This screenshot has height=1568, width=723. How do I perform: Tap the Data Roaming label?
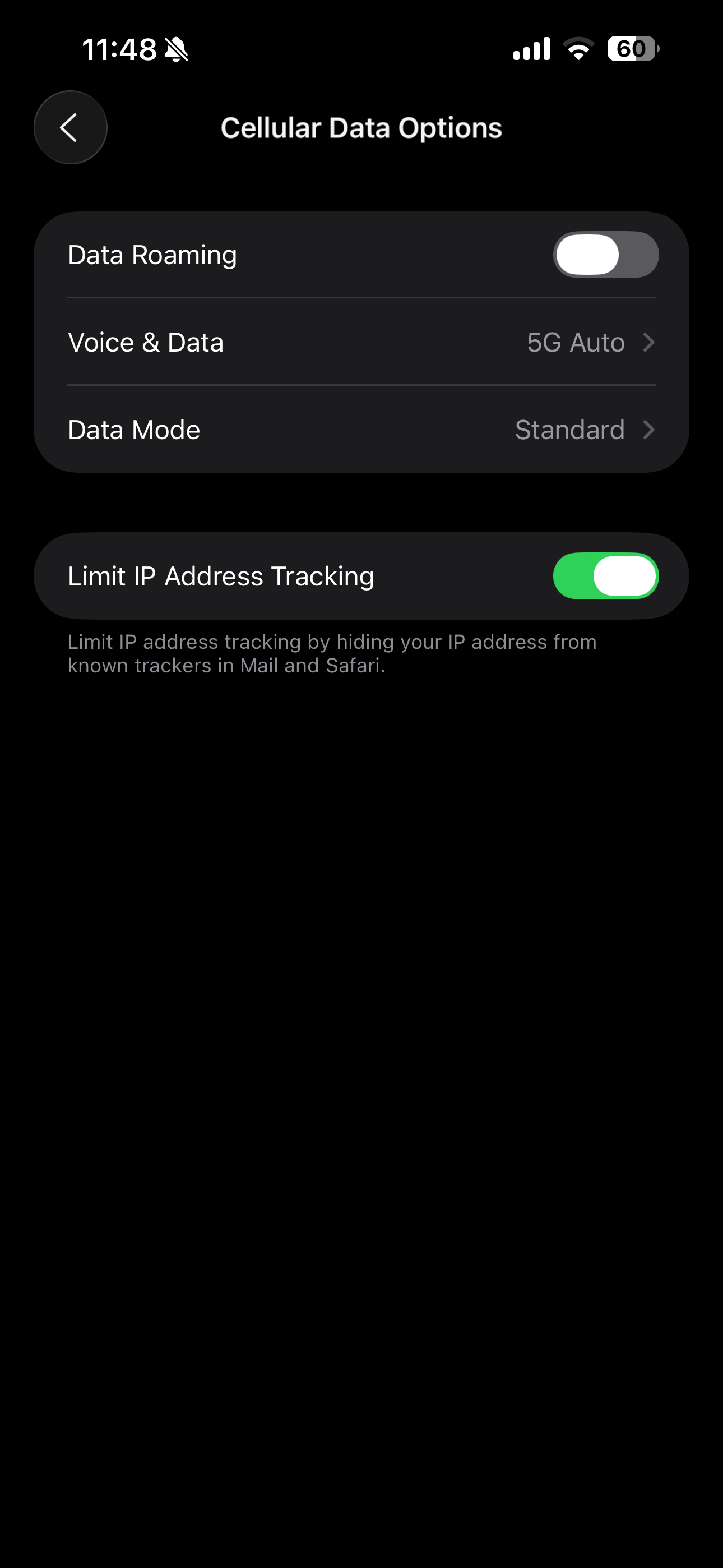tap(152, 255)
